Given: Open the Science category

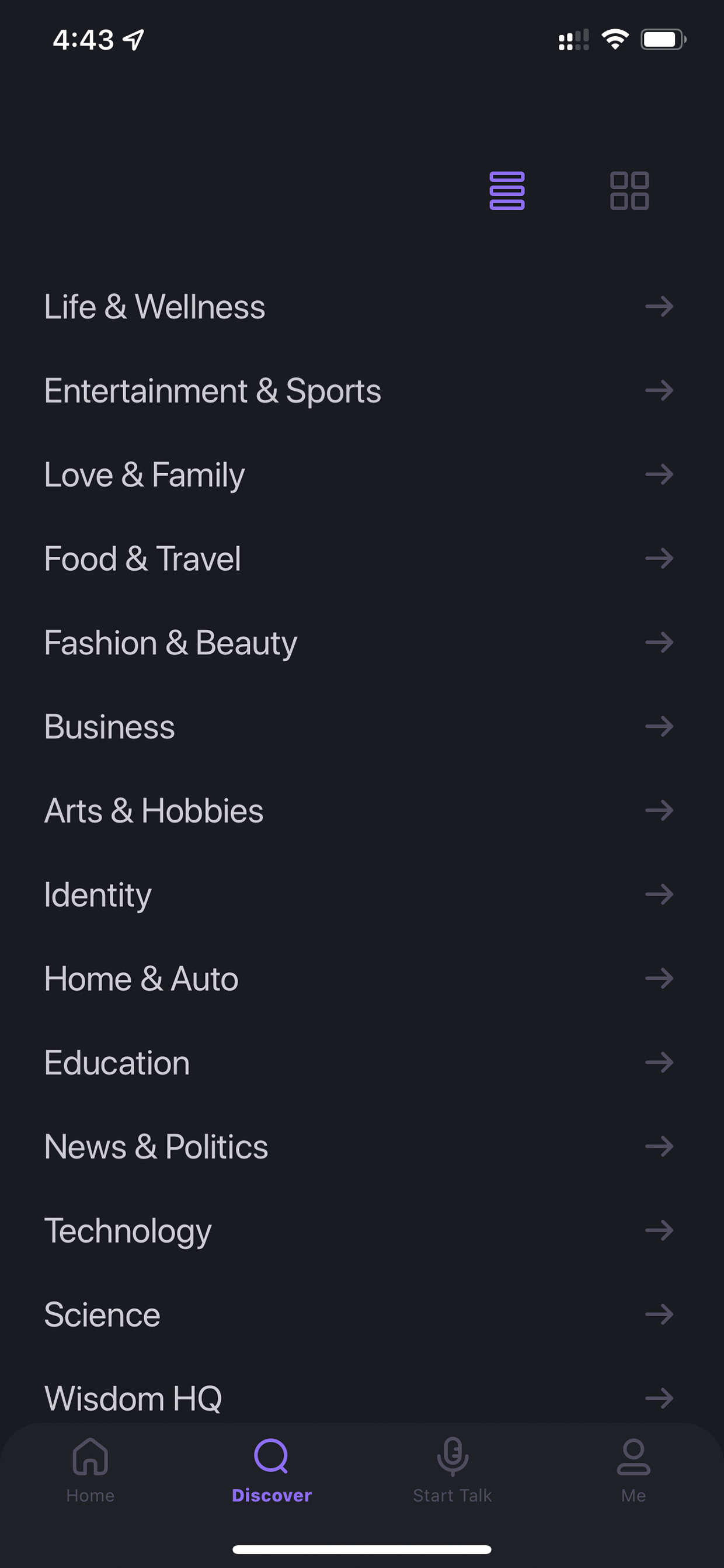Looking at the screenshot, I should click(x=362, y=1314).
